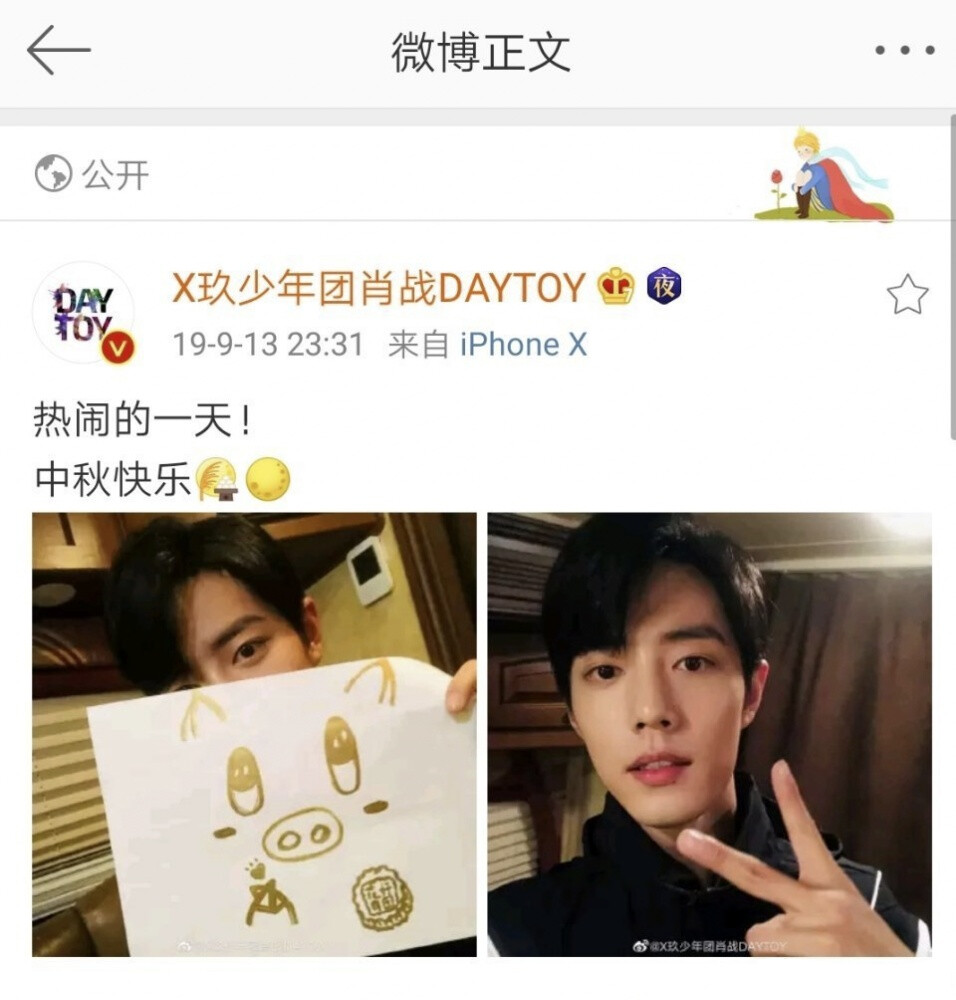Image resolution: width=956 pixels, height=1000 pixels.
Task: Tap the back arrow to return
Action: [57, 52]
